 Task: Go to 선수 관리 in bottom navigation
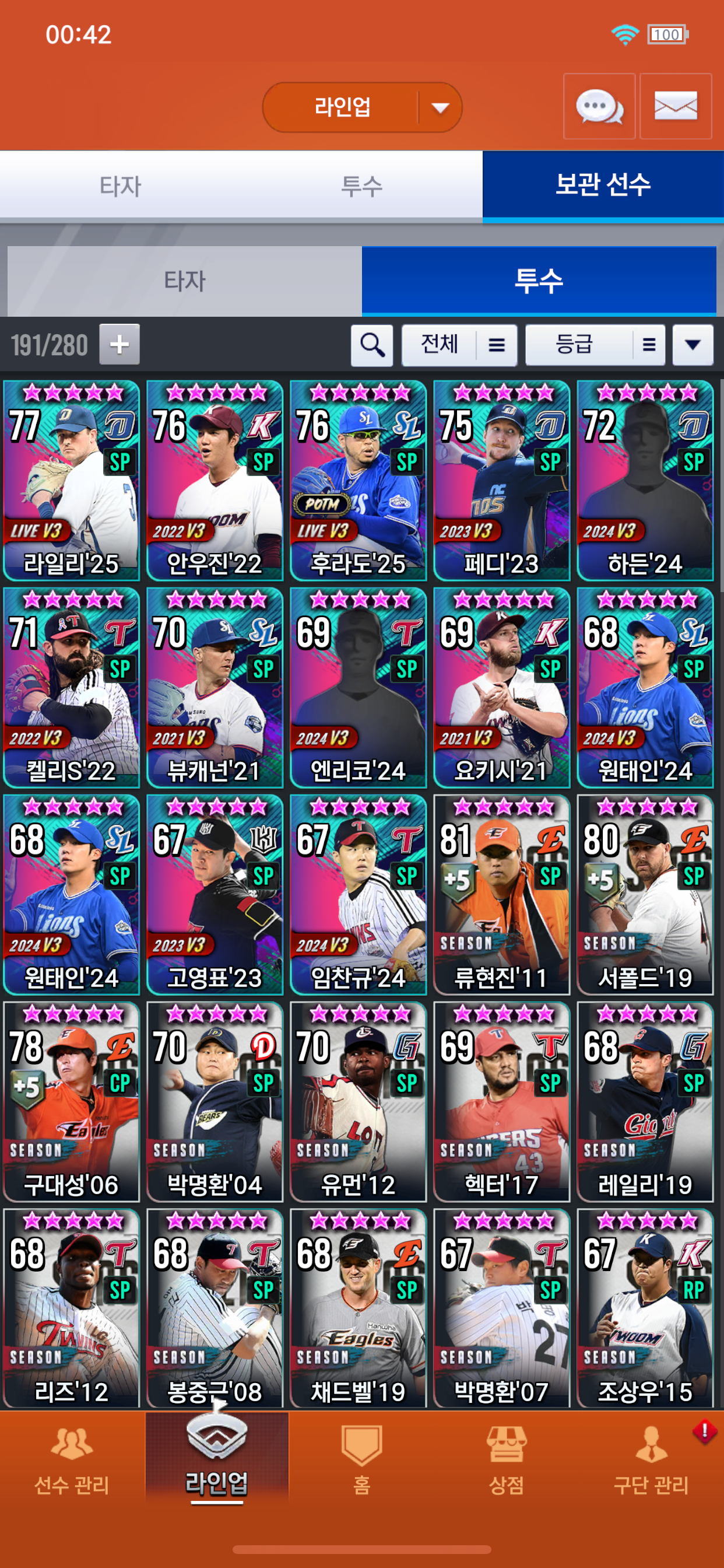72,1461
